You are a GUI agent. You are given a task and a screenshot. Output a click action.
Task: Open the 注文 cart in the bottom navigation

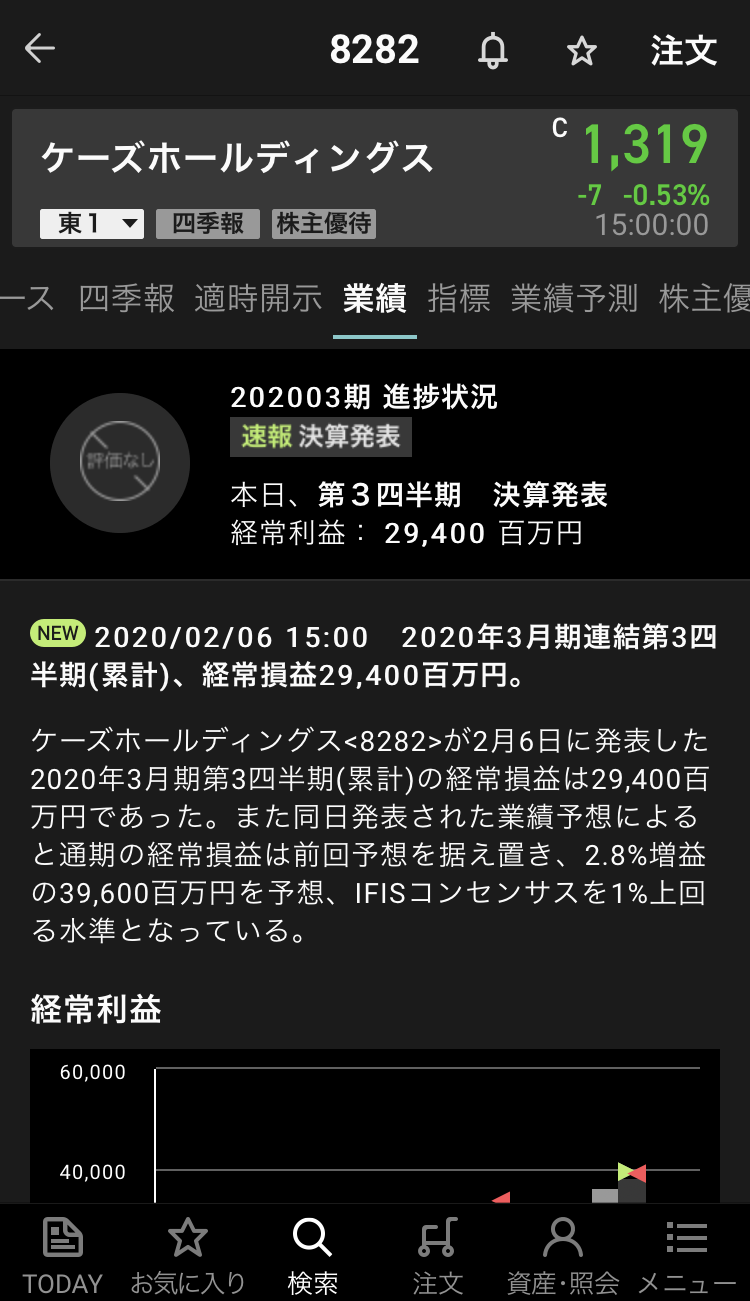[438, 1254]
